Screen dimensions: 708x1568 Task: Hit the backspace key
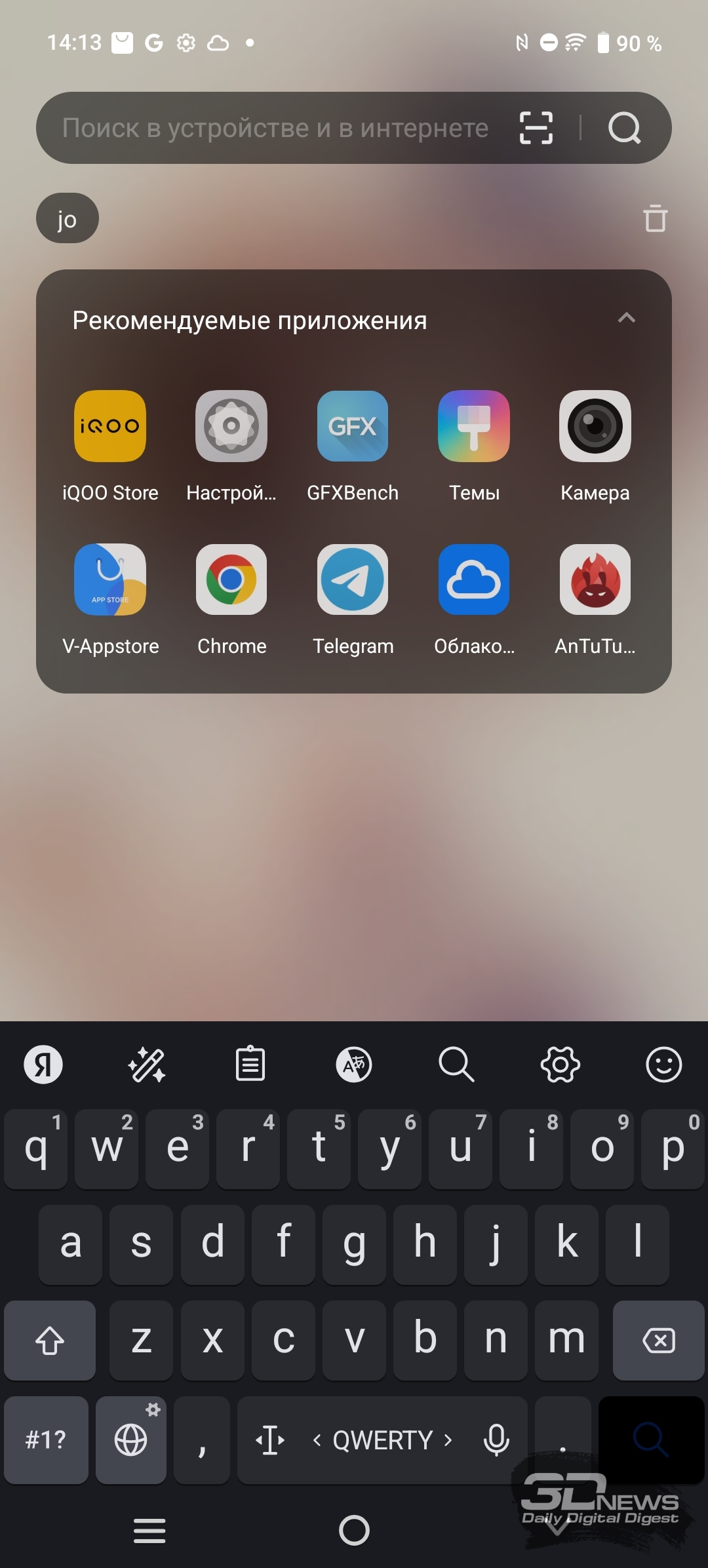click(658, 1341)
